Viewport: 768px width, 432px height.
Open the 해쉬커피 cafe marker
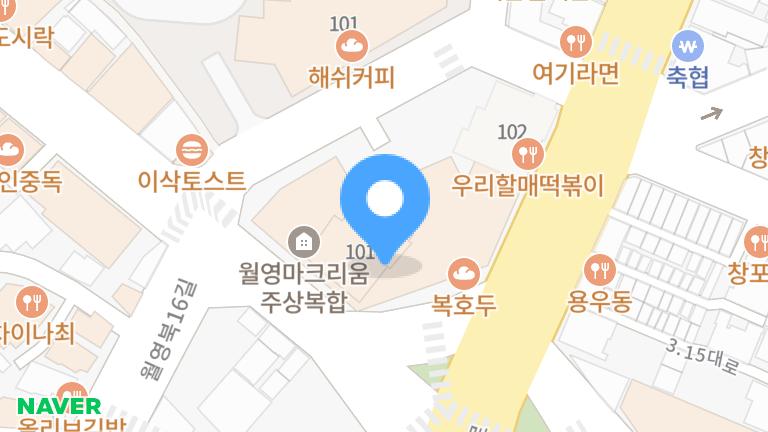(x=352, y=46)
